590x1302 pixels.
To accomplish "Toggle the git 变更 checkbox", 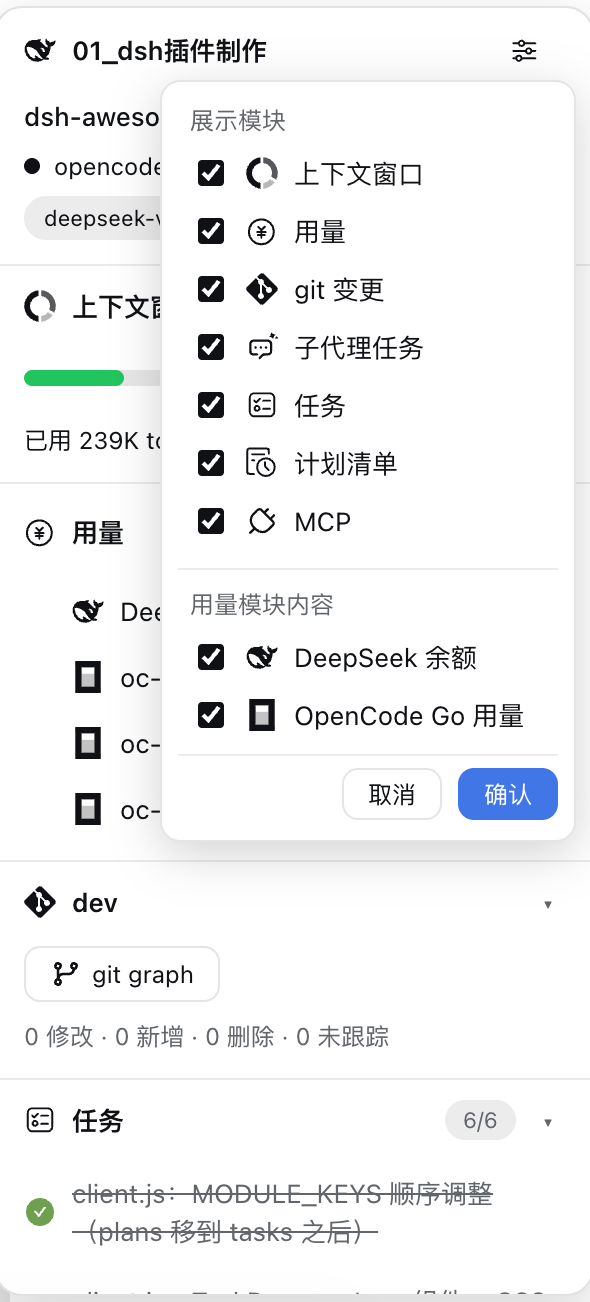I will [211, 290].
